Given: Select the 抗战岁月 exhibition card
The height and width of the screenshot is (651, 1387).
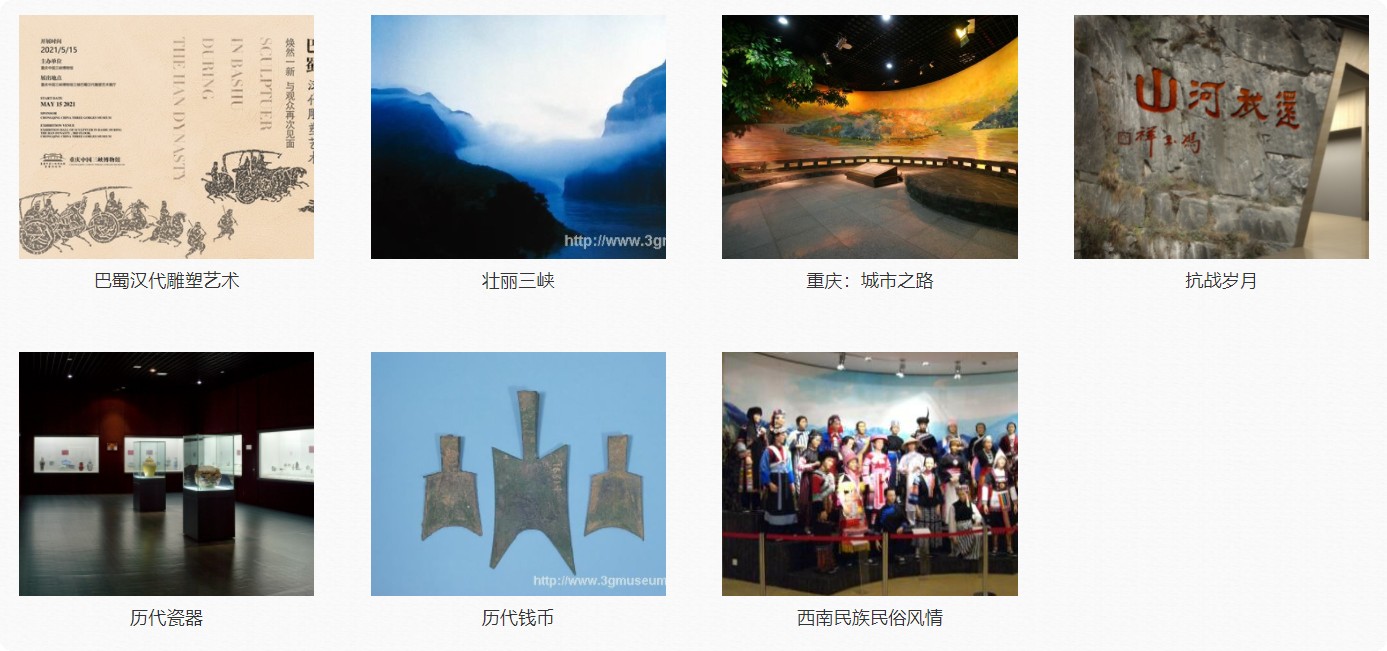Looking at the screenshot, I should [x=1221, y=137].
